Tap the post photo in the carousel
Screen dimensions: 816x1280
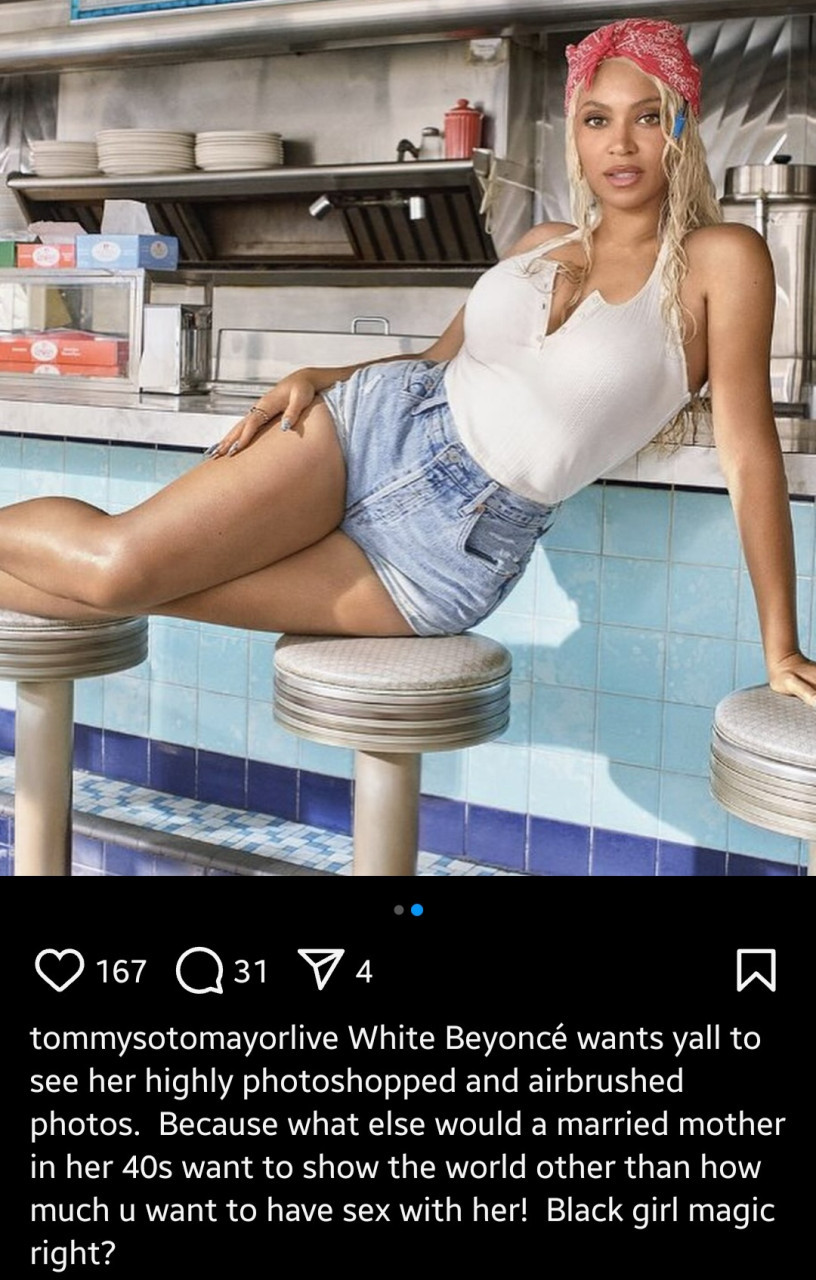click(408, 438)
